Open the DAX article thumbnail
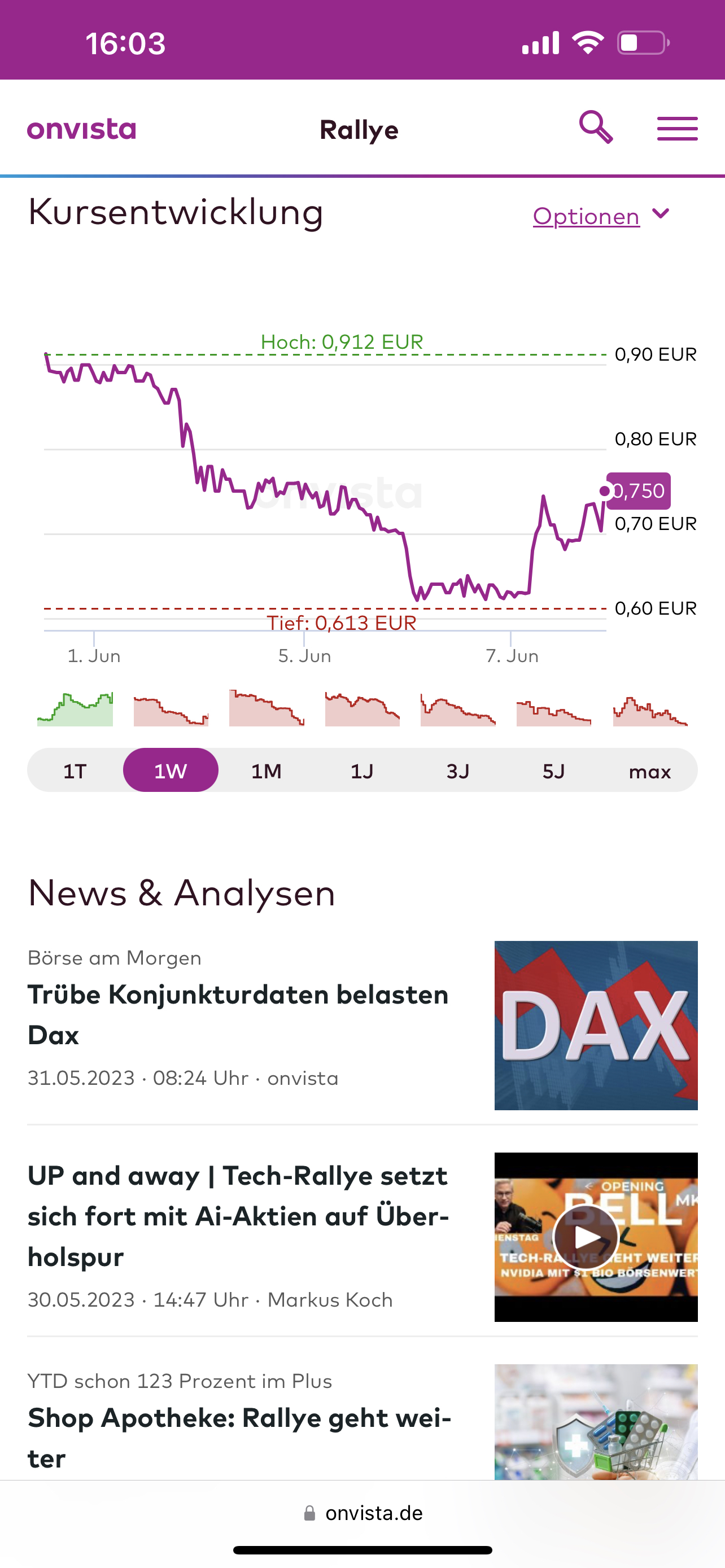Image resolution: width=725 pixels, height=1568 pixels. 595,1025
